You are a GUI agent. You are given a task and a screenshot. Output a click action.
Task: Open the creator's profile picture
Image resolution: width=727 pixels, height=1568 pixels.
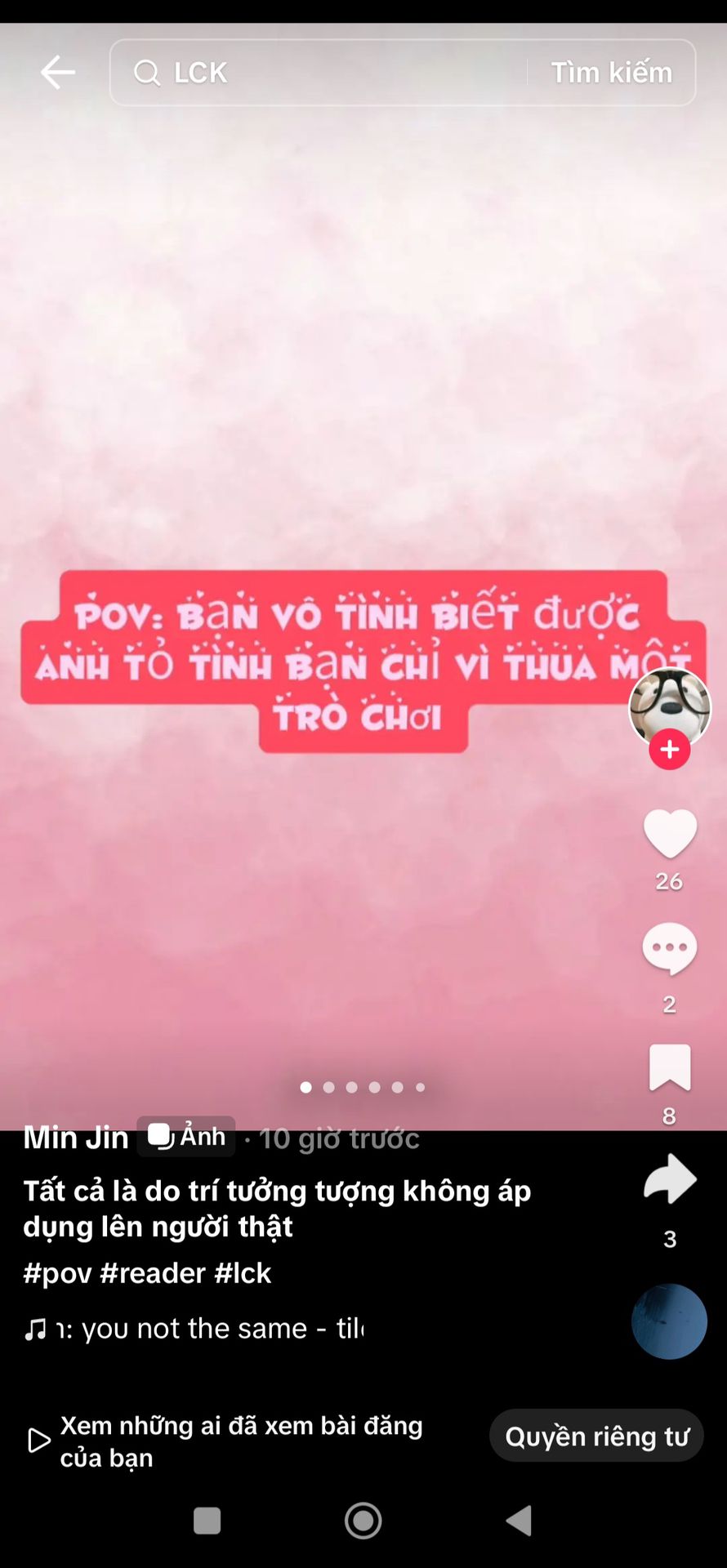pos(670,707)
